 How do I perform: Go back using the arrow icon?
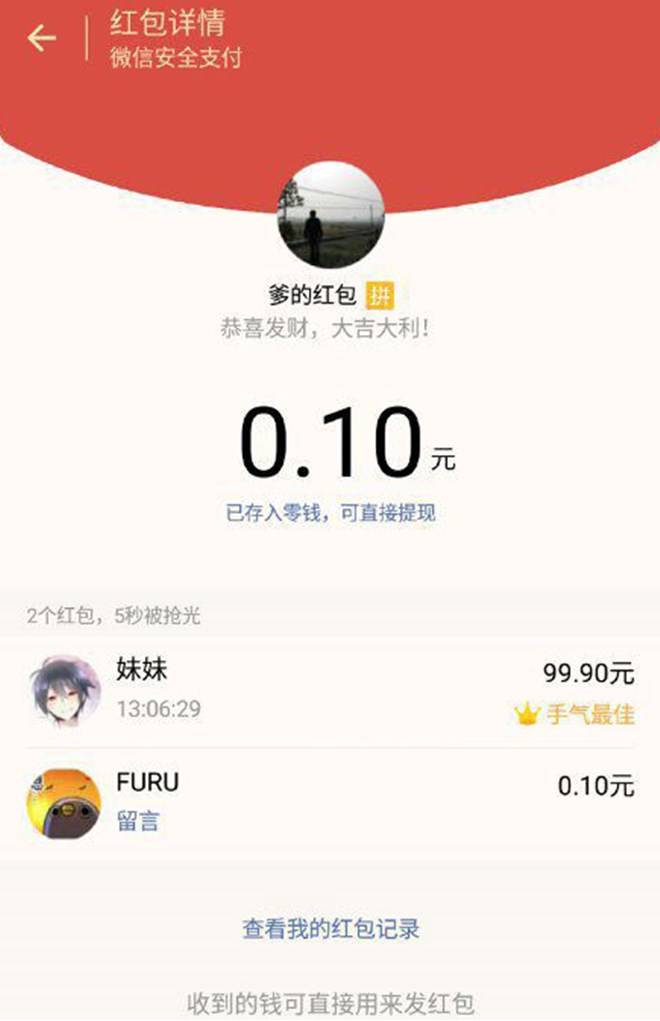pyautogui.click(x=41, y=39)
